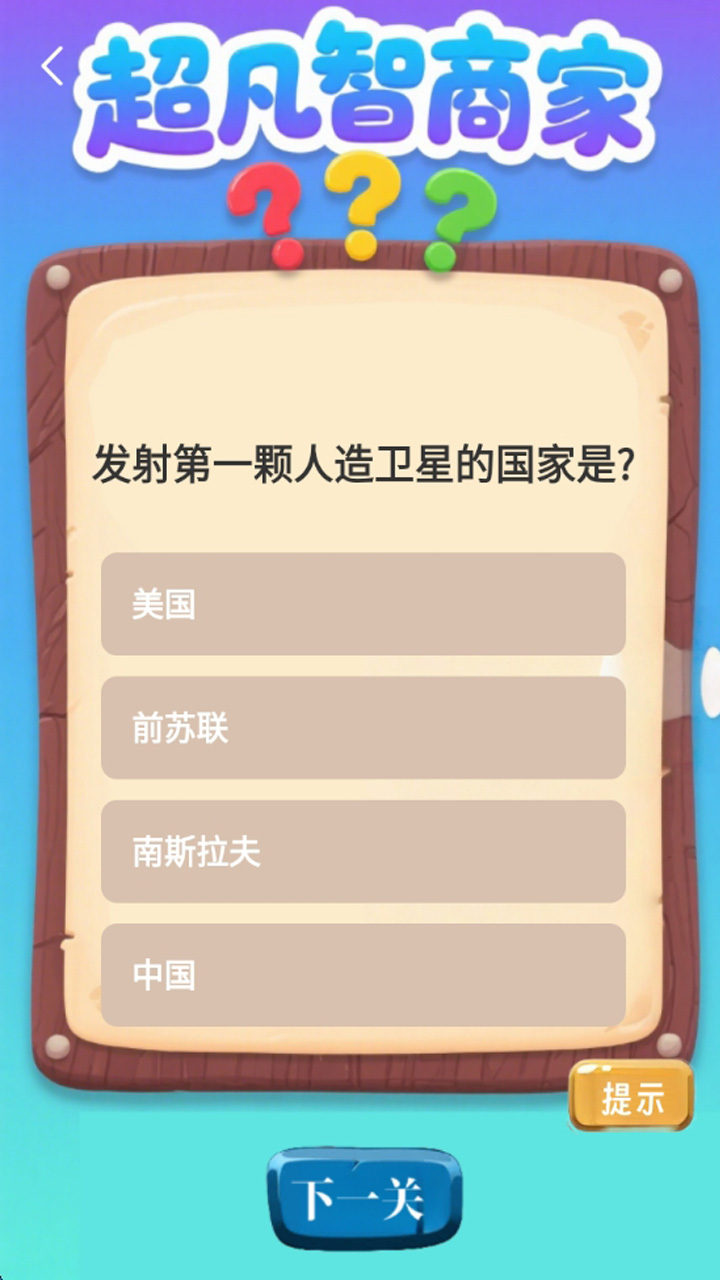Viewport: 720px width, 1280px height.
Task: Go back using the top-left arrow
Action: click(52, 67)
